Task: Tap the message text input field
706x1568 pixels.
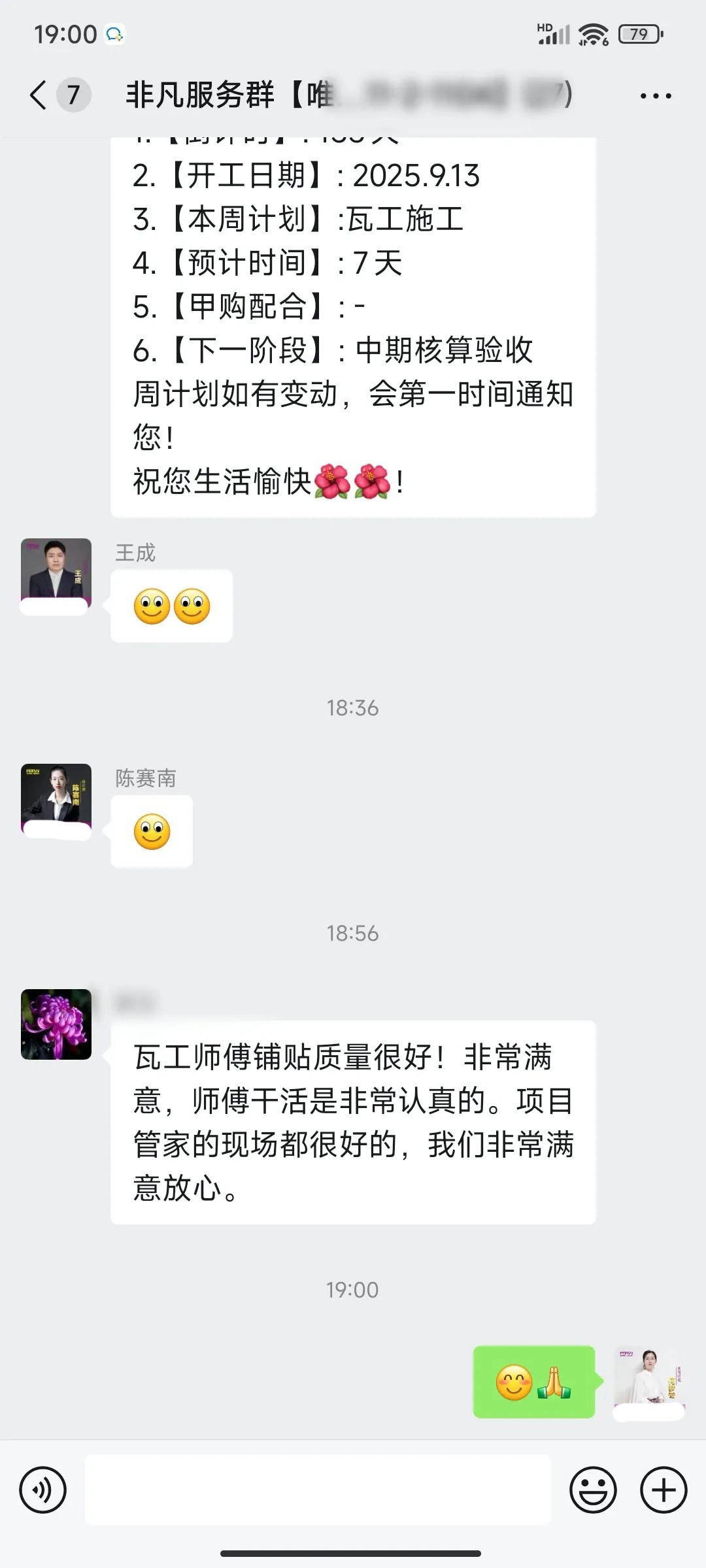Action: [318, 1490]
